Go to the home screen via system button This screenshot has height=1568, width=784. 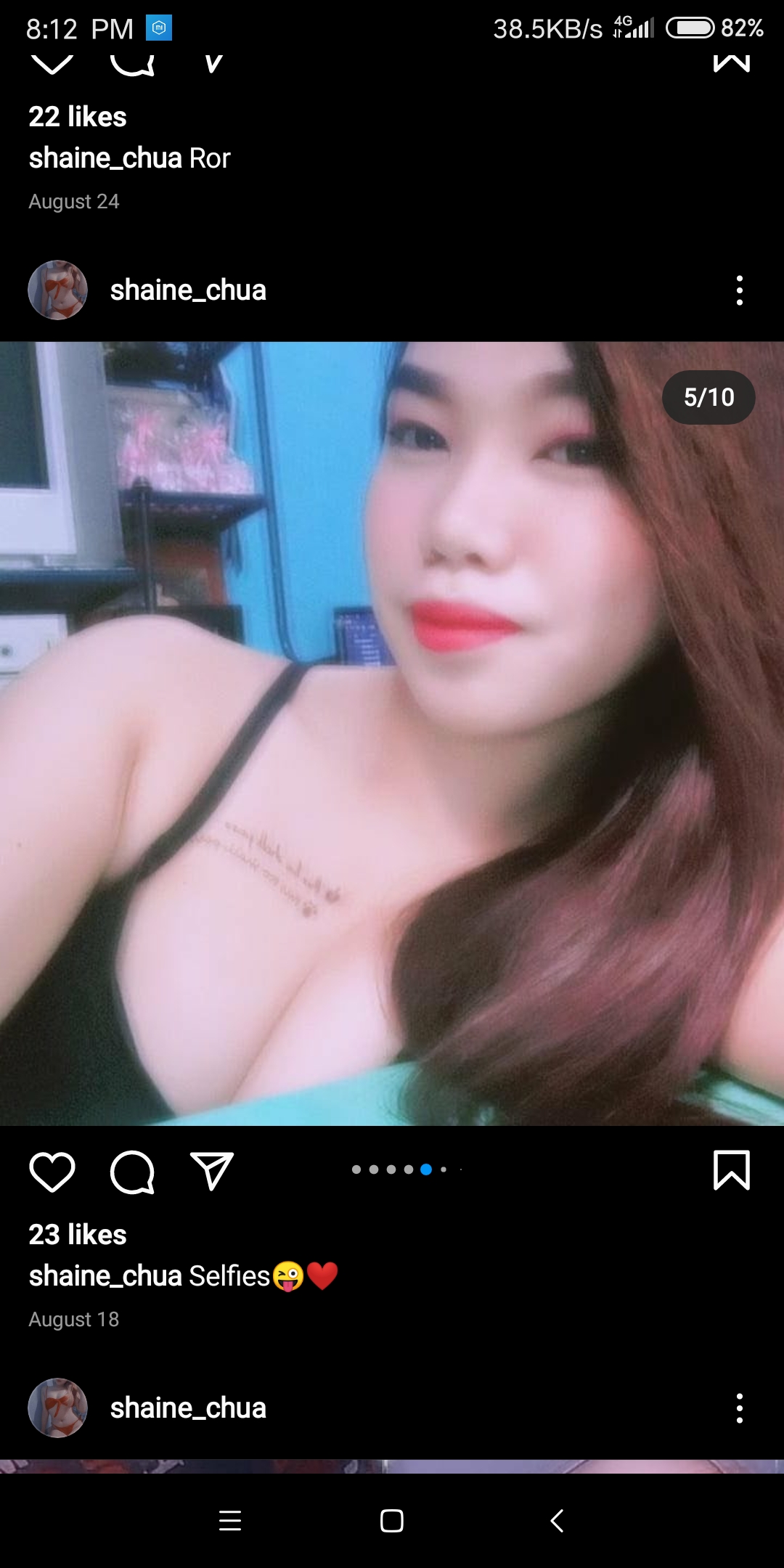[x=392, y=1520]
